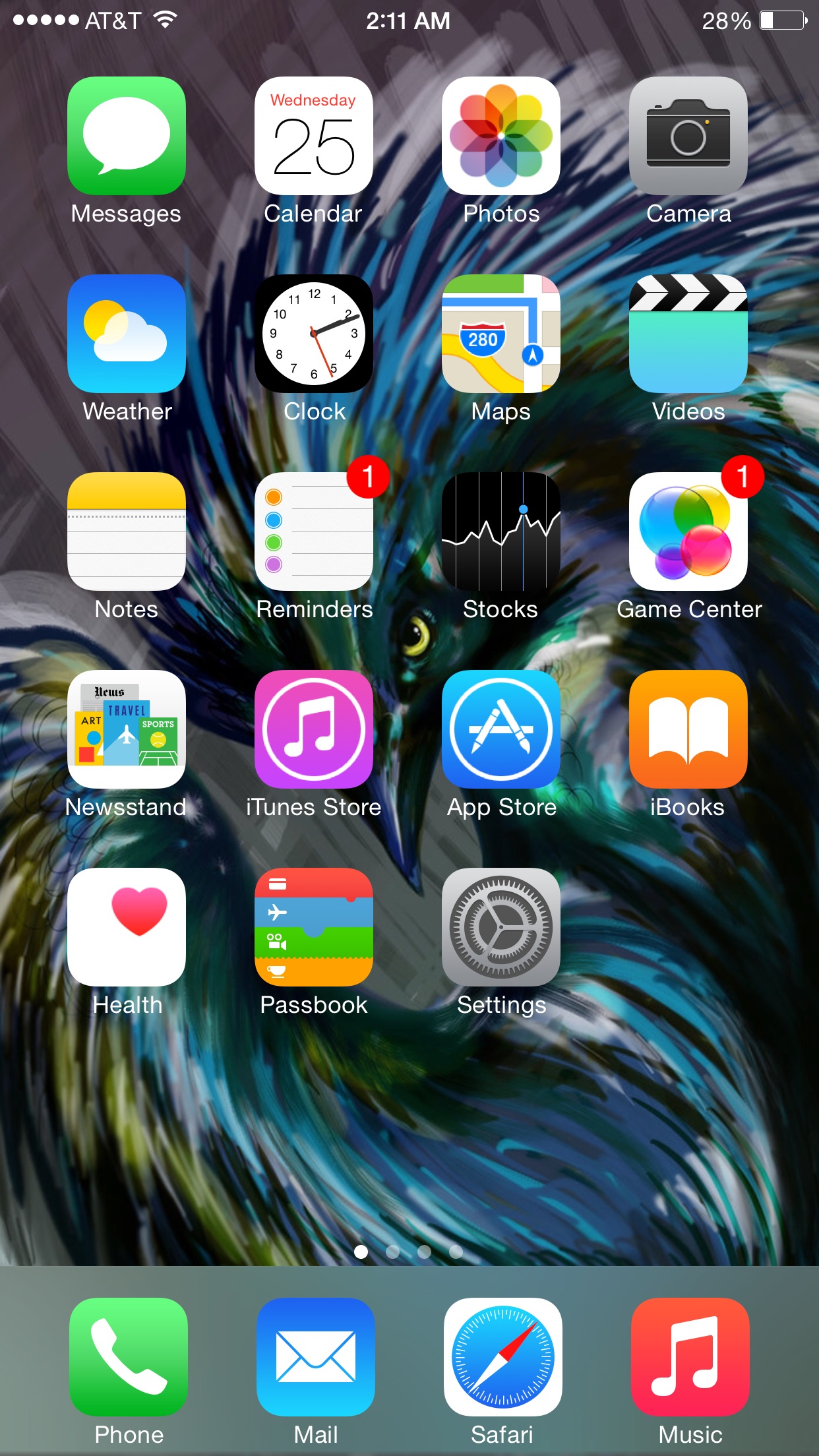Image resolution: width=819 pixels, height=1456 pixels.
Task: Launch the Camera app
Action: tap(688, 136)
